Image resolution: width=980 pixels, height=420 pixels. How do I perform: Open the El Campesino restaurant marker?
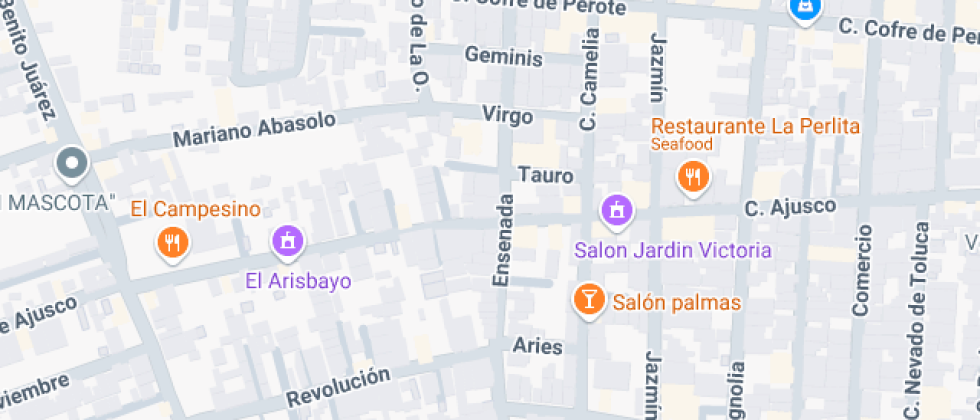tap(173, 242)
